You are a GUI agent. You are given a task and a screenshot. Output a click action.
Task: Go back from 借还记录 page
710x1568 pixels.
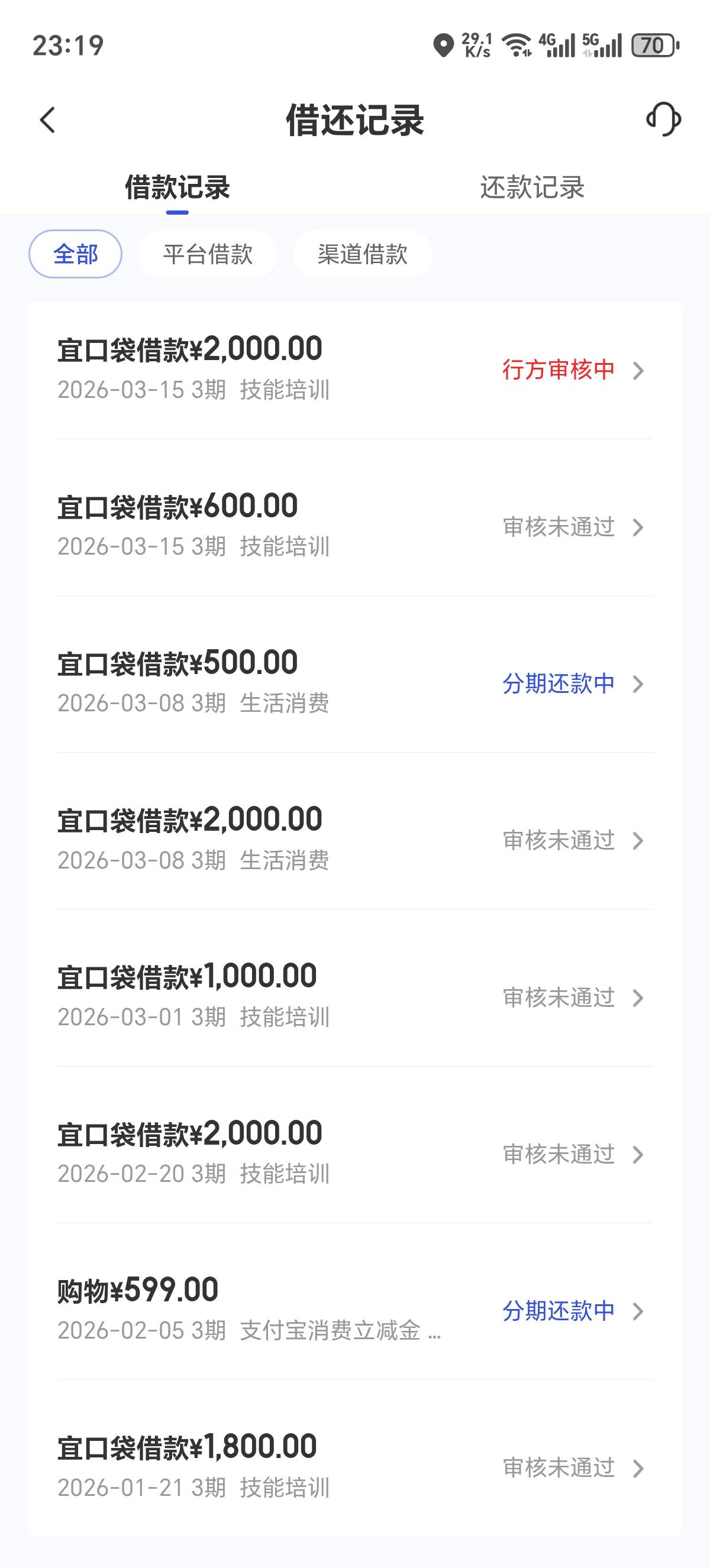click(47, 120)
